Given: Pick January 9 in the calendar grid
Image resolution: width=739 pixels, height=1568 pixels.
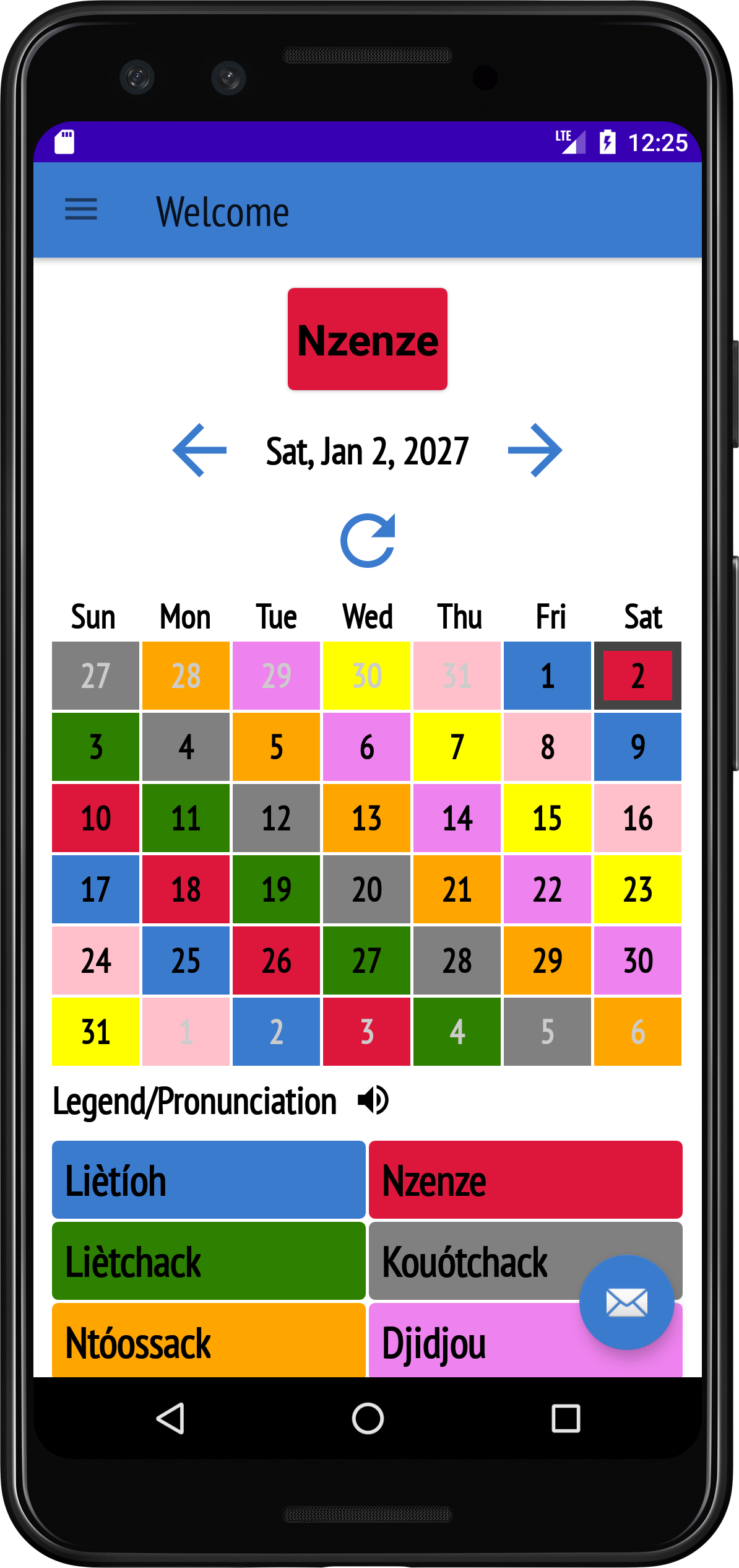Looking at the screenshot, I should tap(637, 747).
